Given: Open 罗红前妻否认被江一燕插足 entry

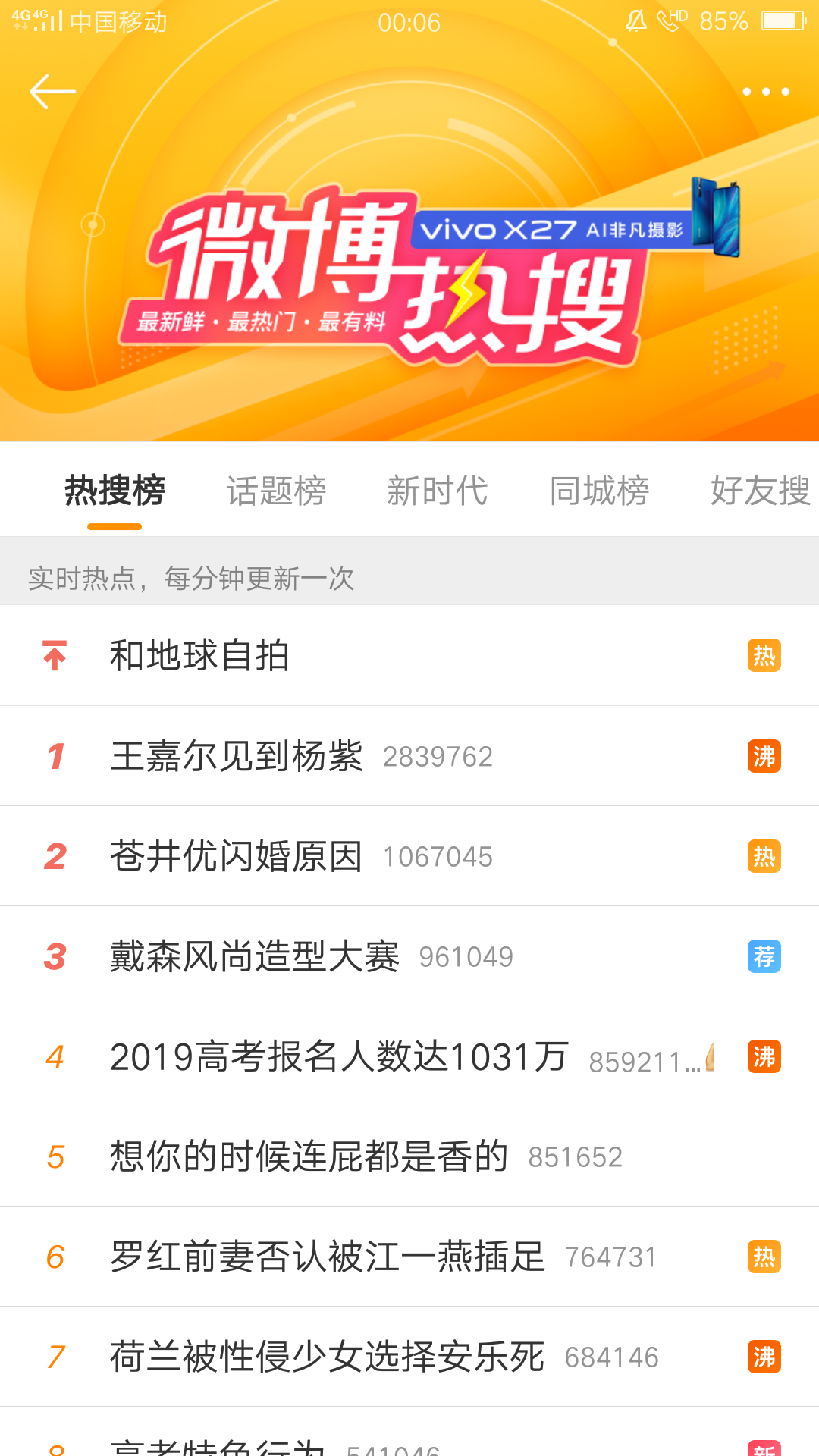Looking at the screenshot, I should [328, 1257].
